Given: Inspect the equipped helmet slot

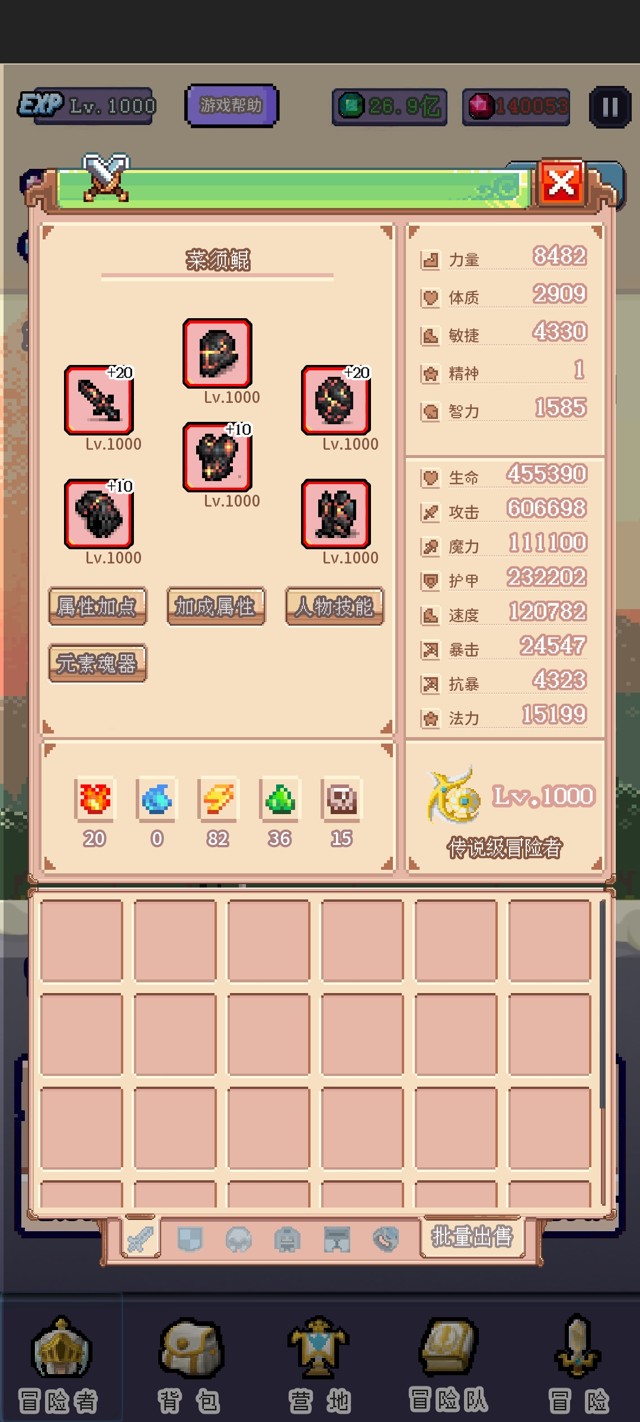Looking at the screenshot, I should click(x=217, y=353).
